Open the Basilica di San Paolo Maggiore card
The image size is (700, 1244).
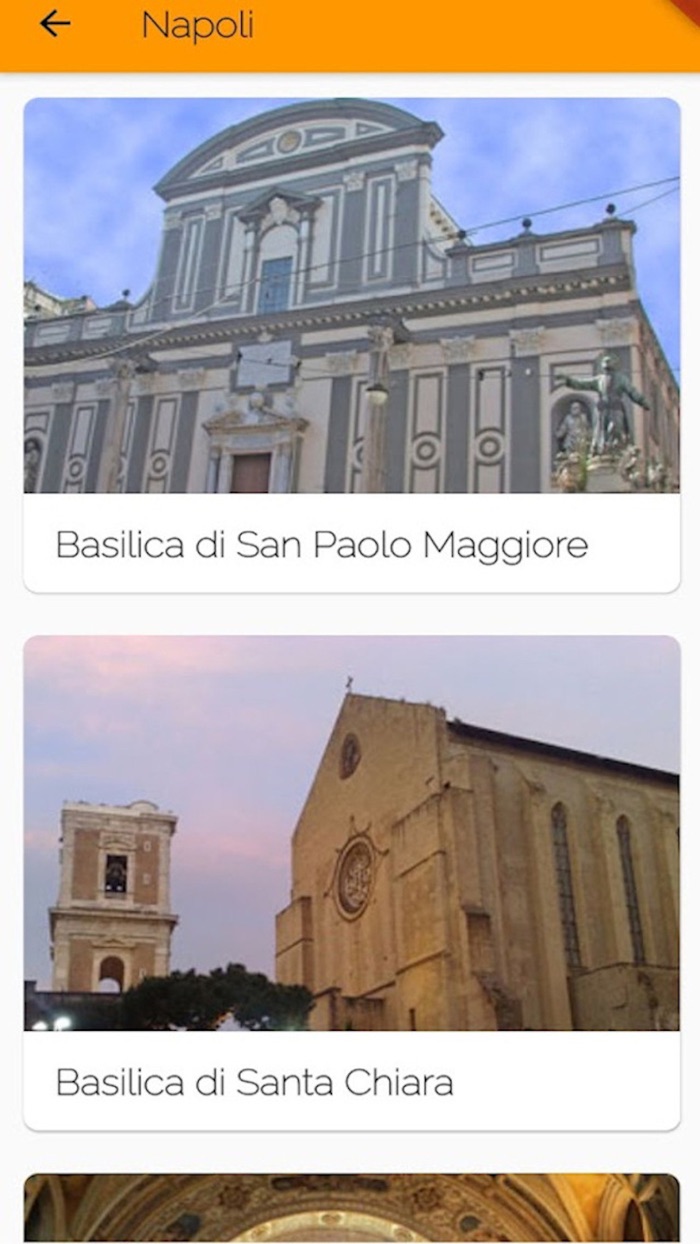tap(351, 345)
